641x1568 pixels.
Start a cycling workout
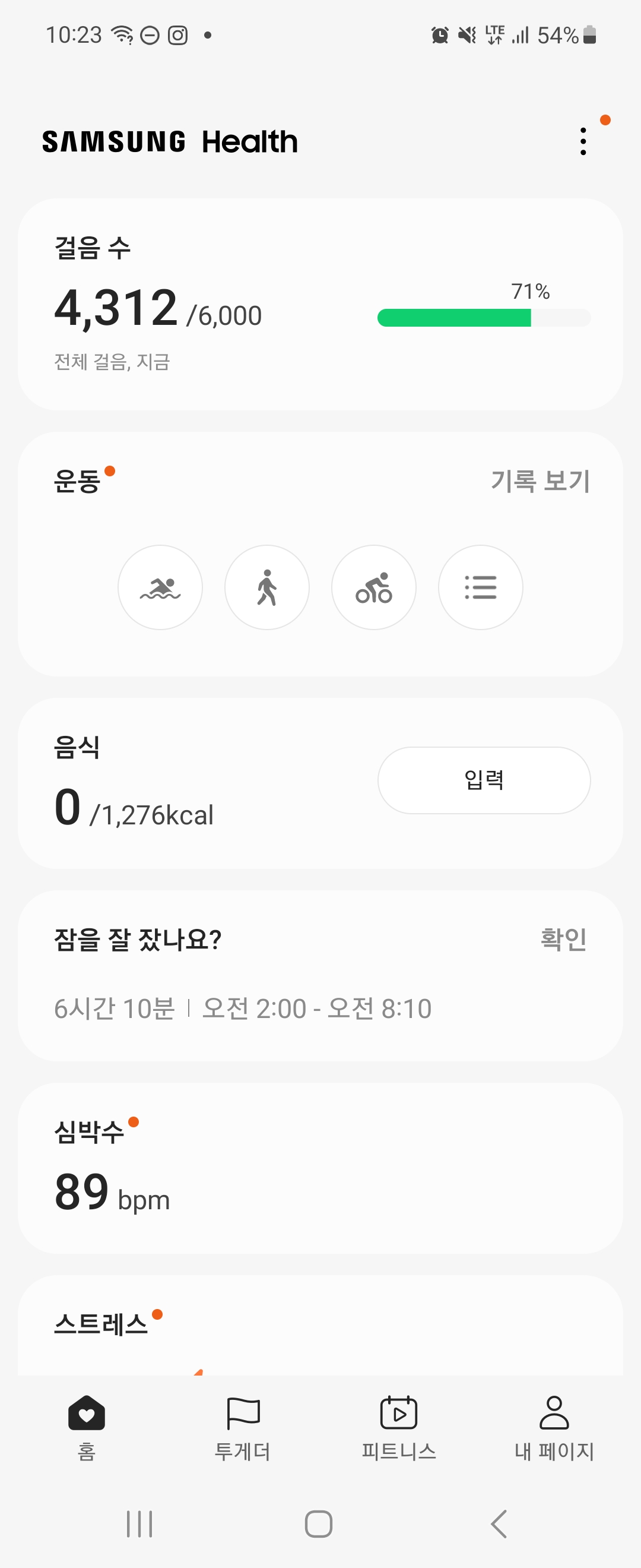(373, 587)
